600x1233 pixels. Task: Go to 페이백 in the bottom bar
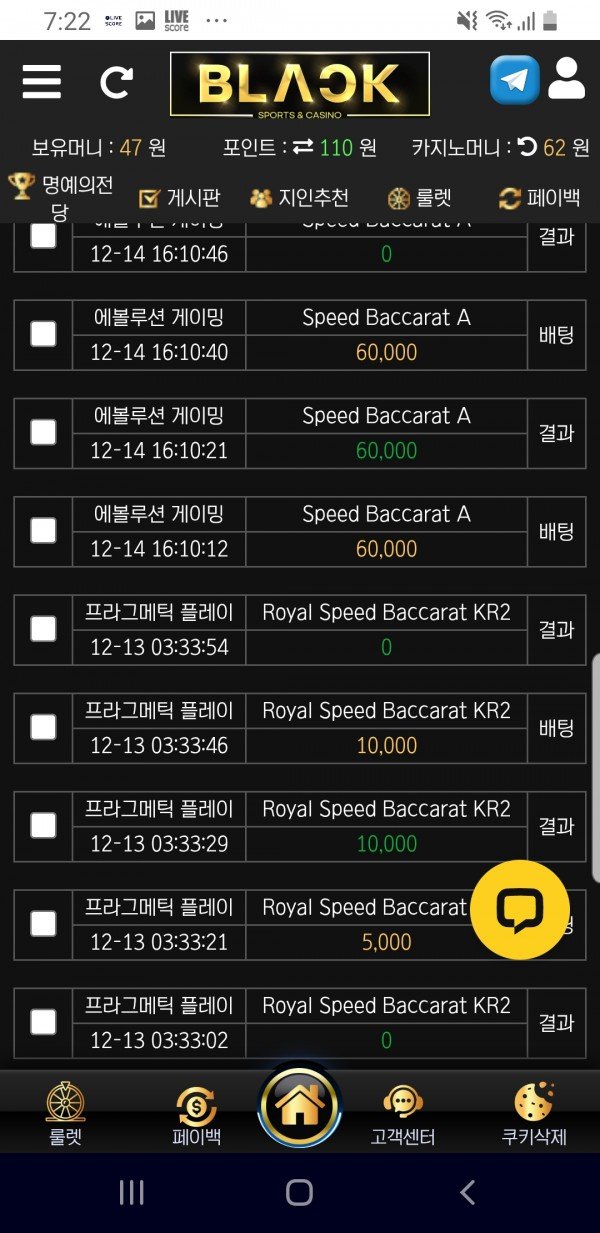[196, 1114]
